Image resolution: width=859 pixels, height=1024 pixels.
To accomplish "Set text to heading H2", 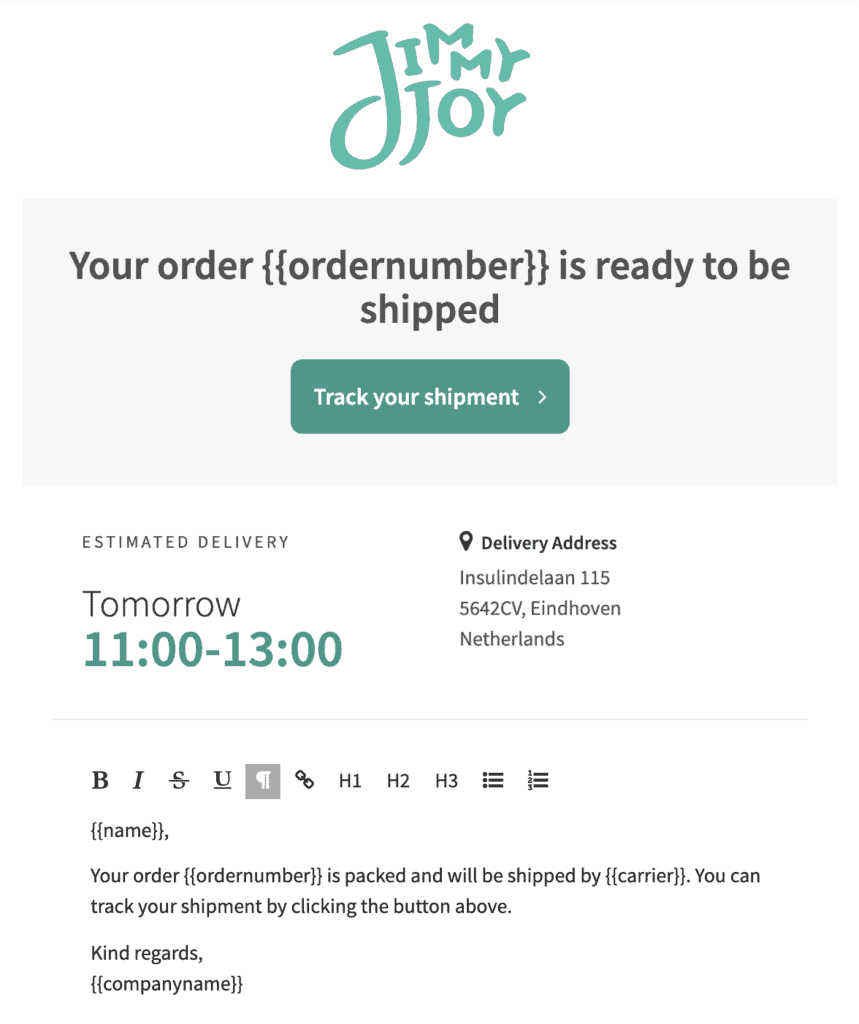I will (x=398, y=781).
